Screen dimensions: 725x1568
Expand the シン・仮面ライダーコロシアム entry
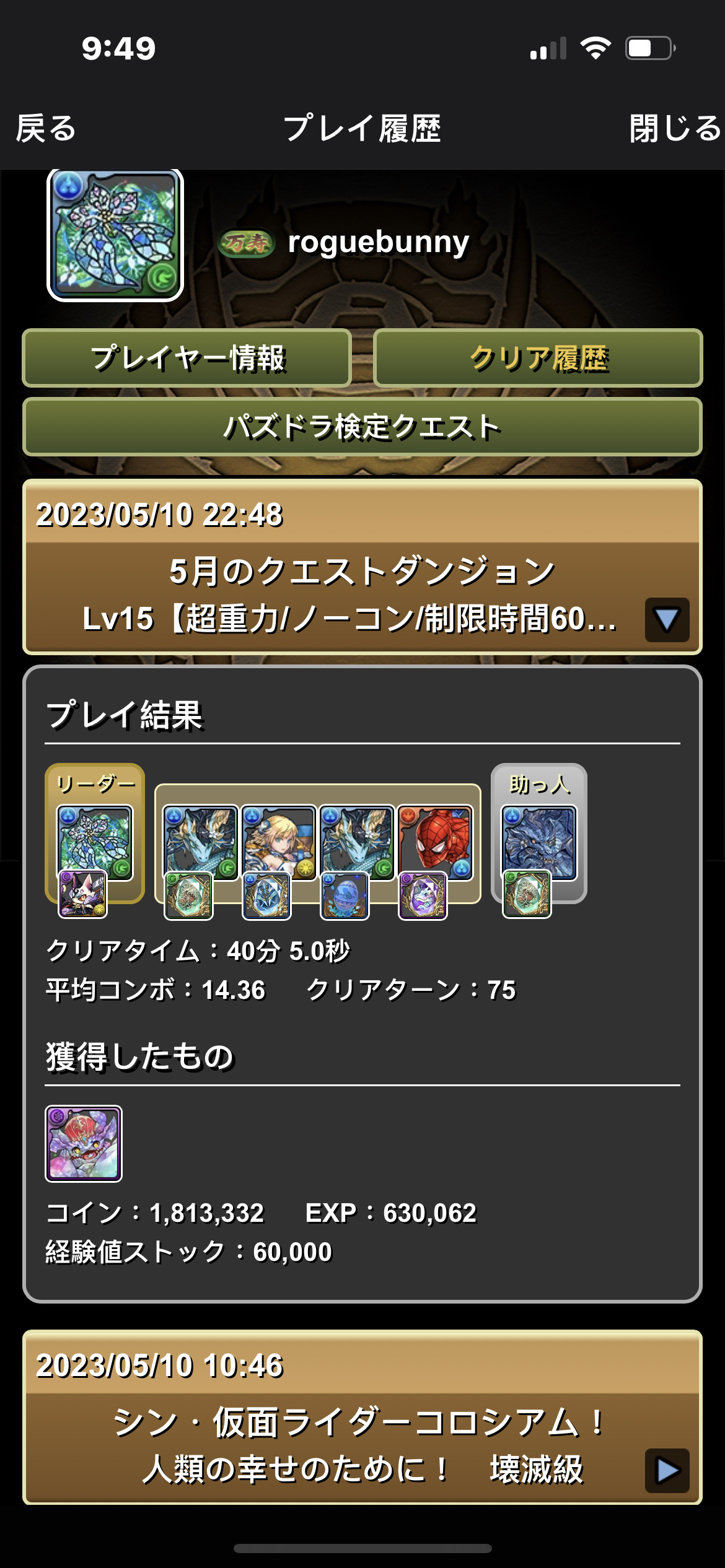pos(667,1470)
